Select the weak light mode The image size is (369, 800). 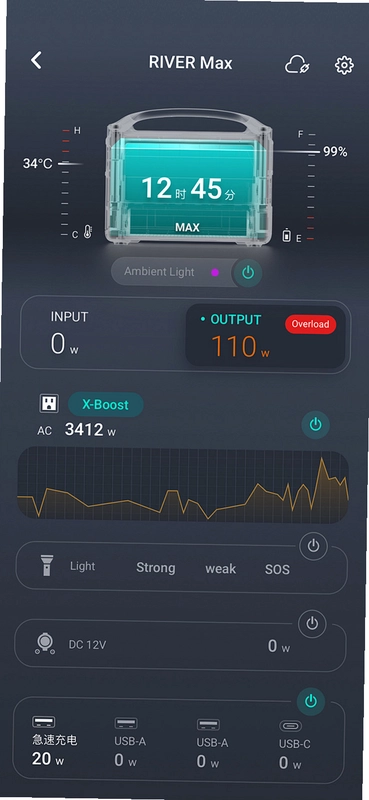point(220,568)
